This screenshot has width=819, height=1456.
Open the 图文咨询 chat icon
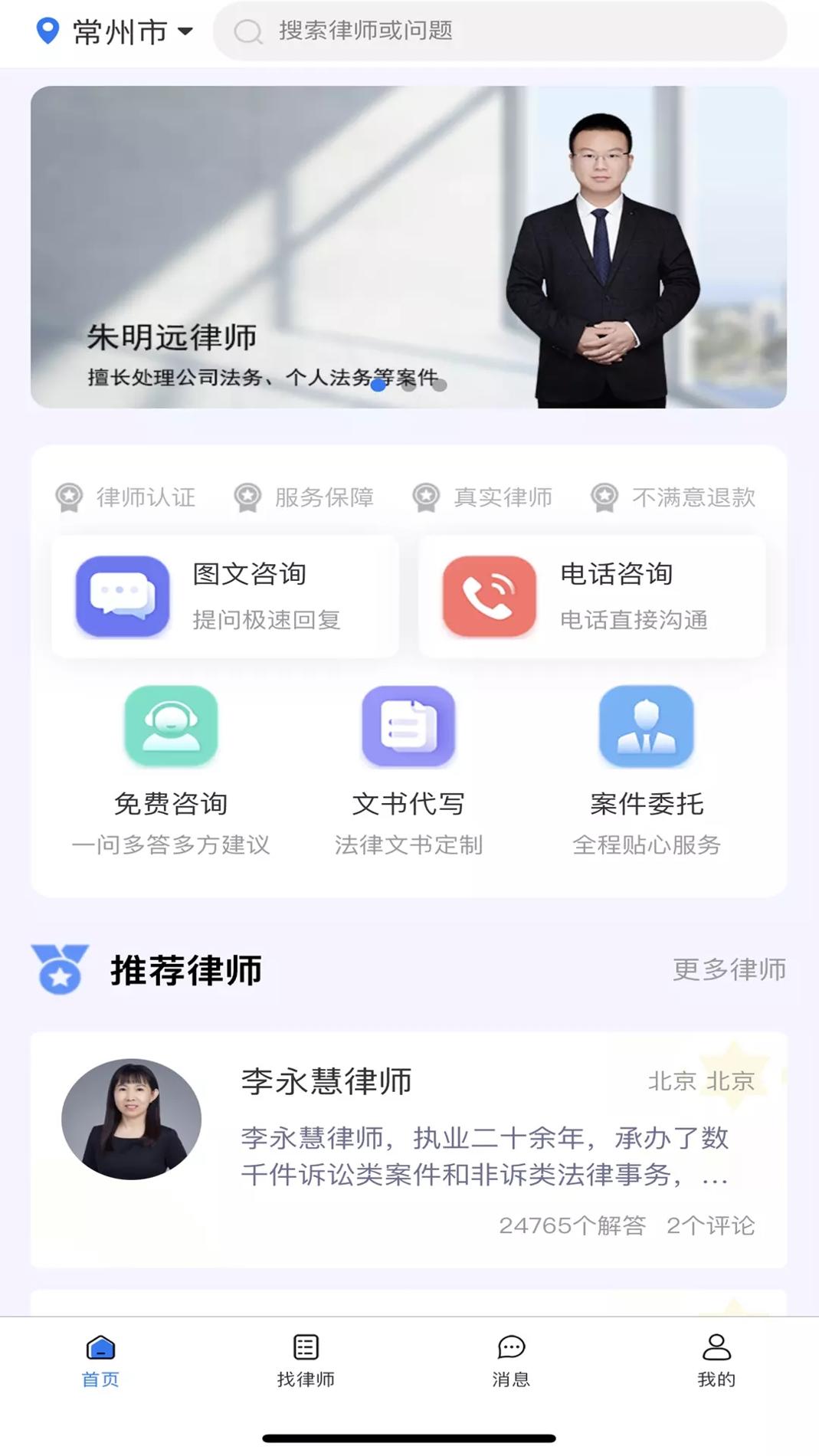(123, 597)
